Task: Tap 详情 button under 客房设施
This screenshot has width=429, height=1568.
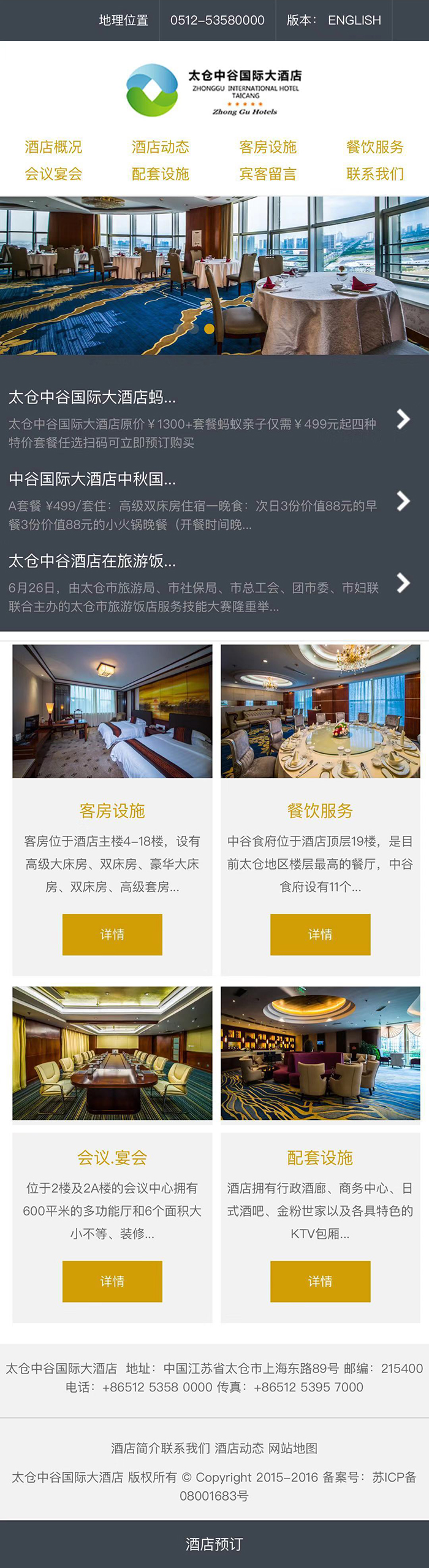Action: tap(112, 934)
